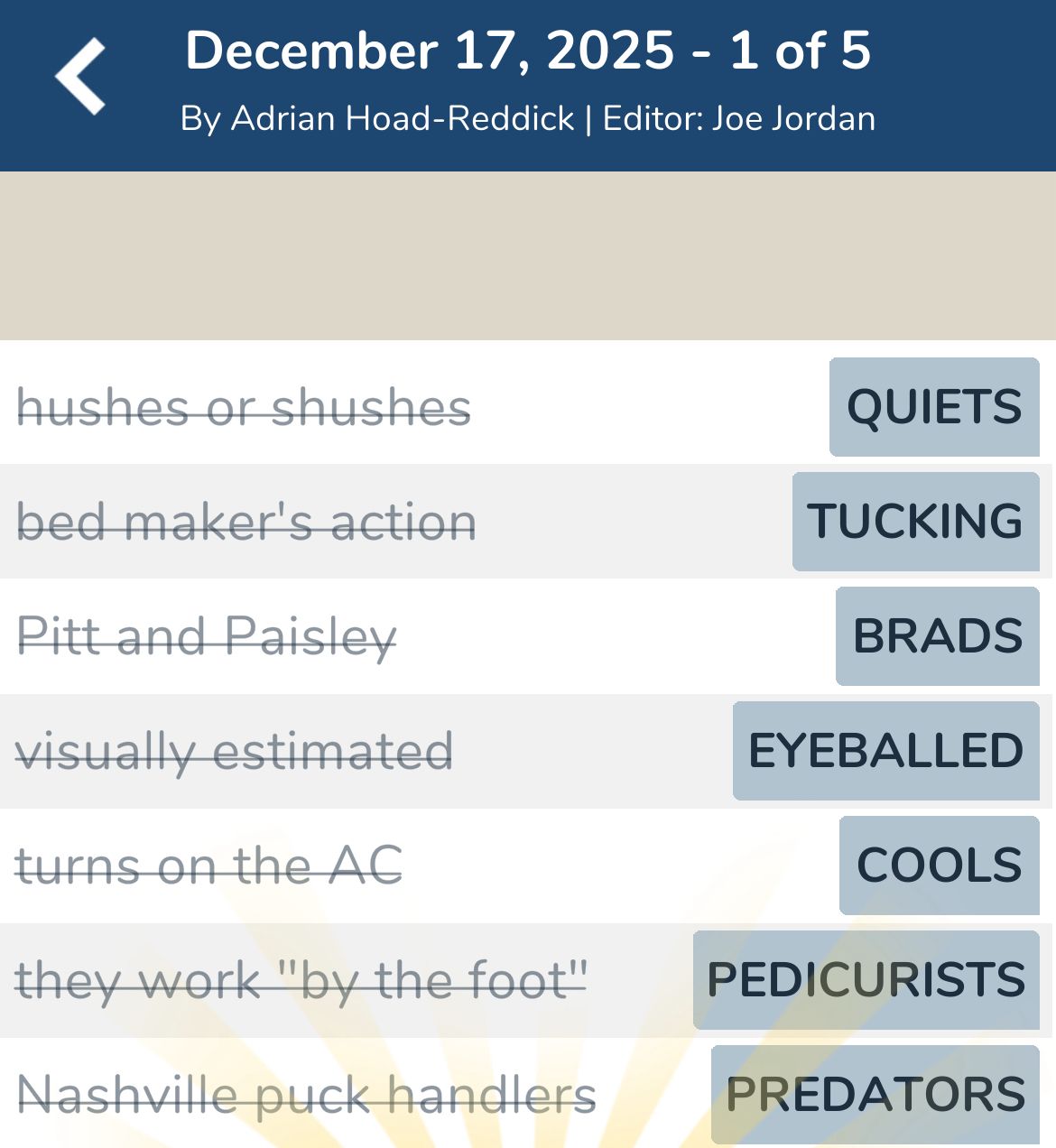This screenshot has height=1148, width=1056.
Task: Tap the BRADS answer tile
Action: click(937, 636)
